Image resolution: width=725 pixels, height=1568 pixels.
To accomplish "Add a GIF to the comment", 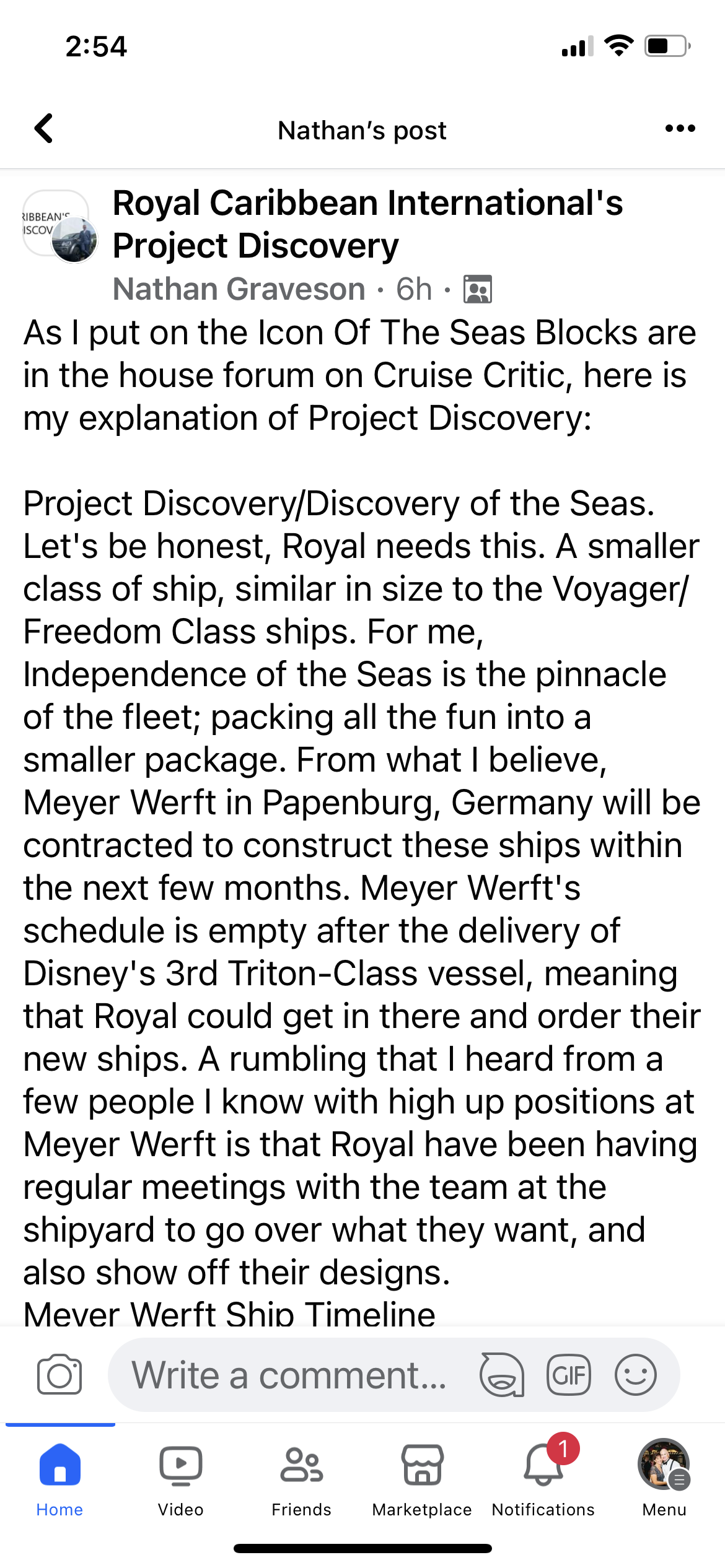I will [569, 1375].
